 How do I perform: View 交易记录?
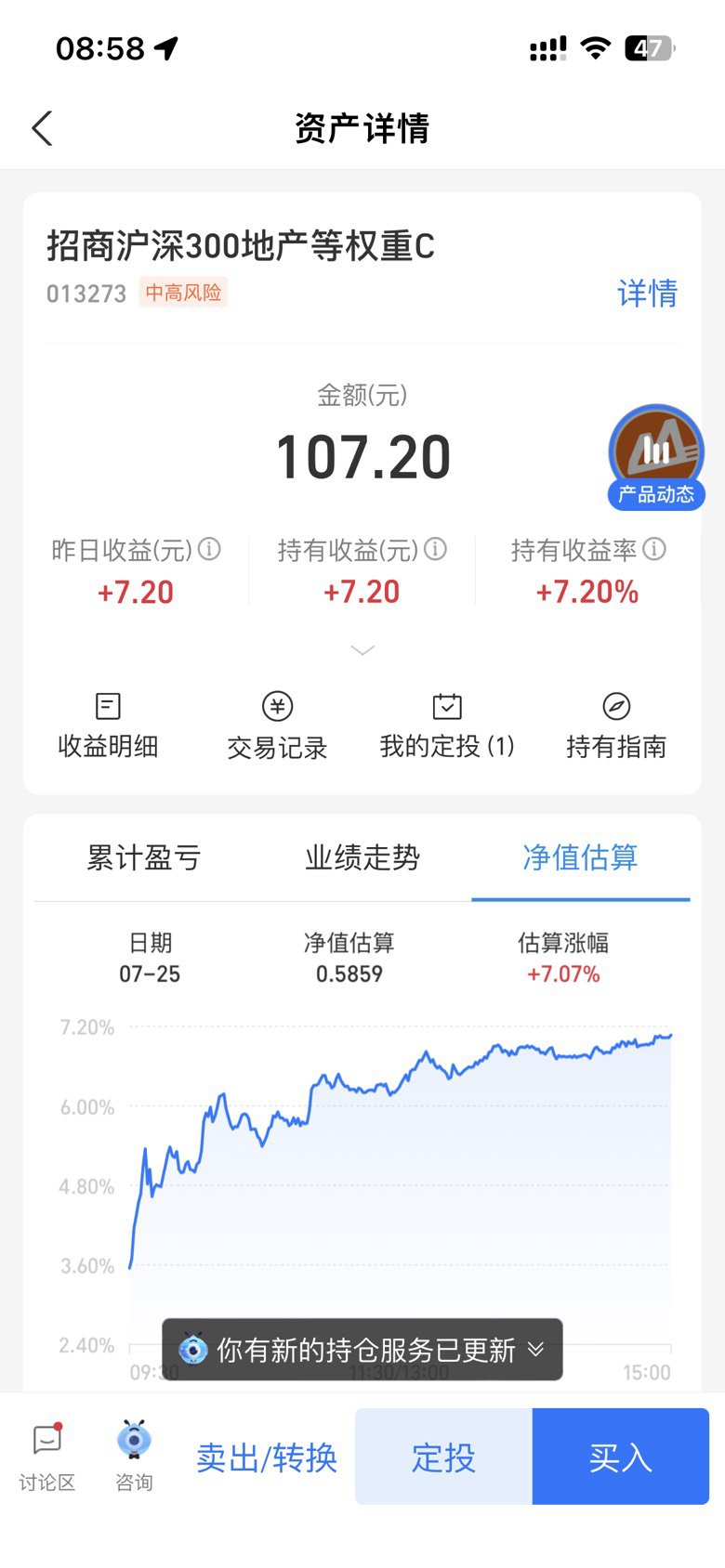[277, 726]
